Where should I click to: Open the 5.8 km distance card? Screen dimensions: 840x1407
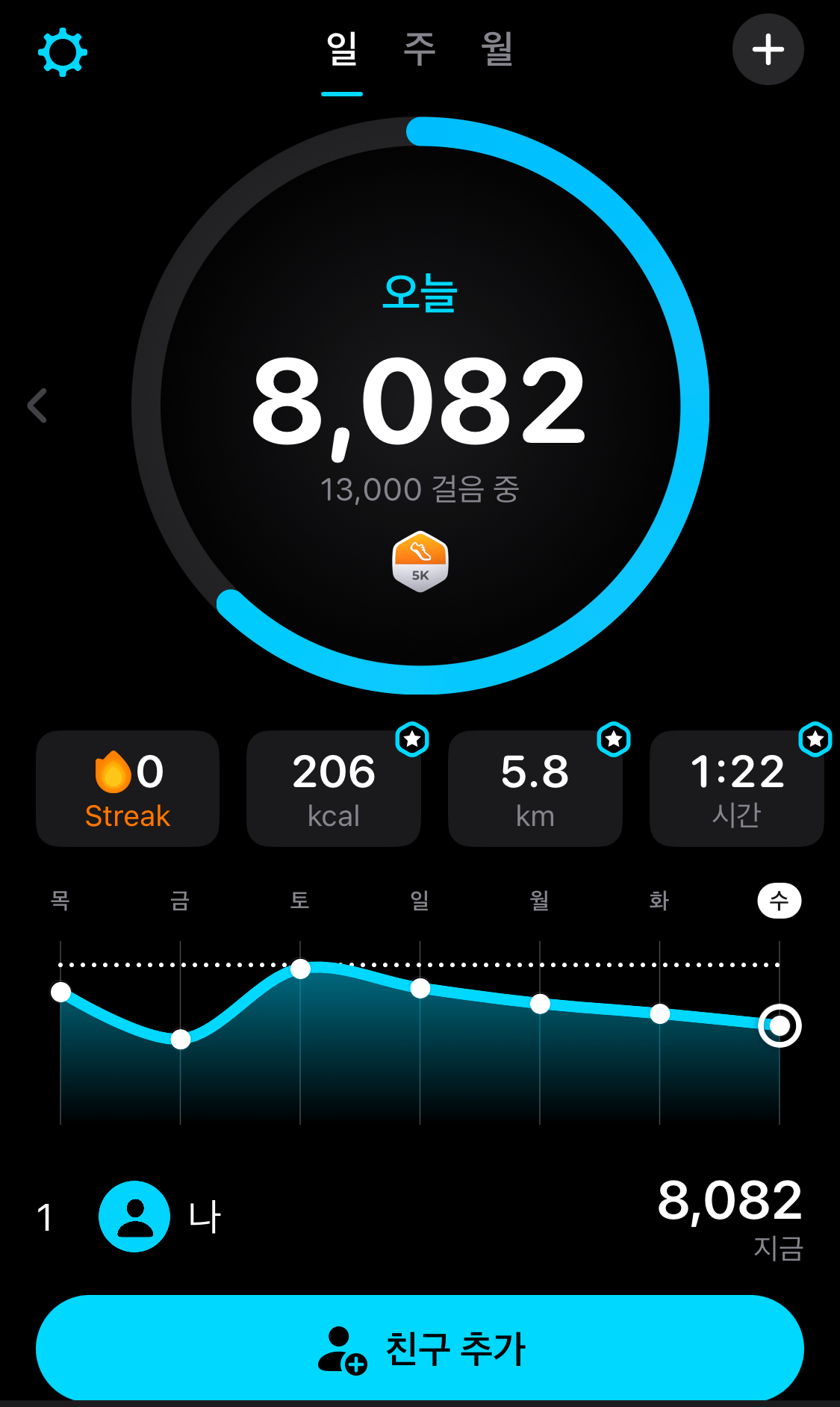(535, 789)
